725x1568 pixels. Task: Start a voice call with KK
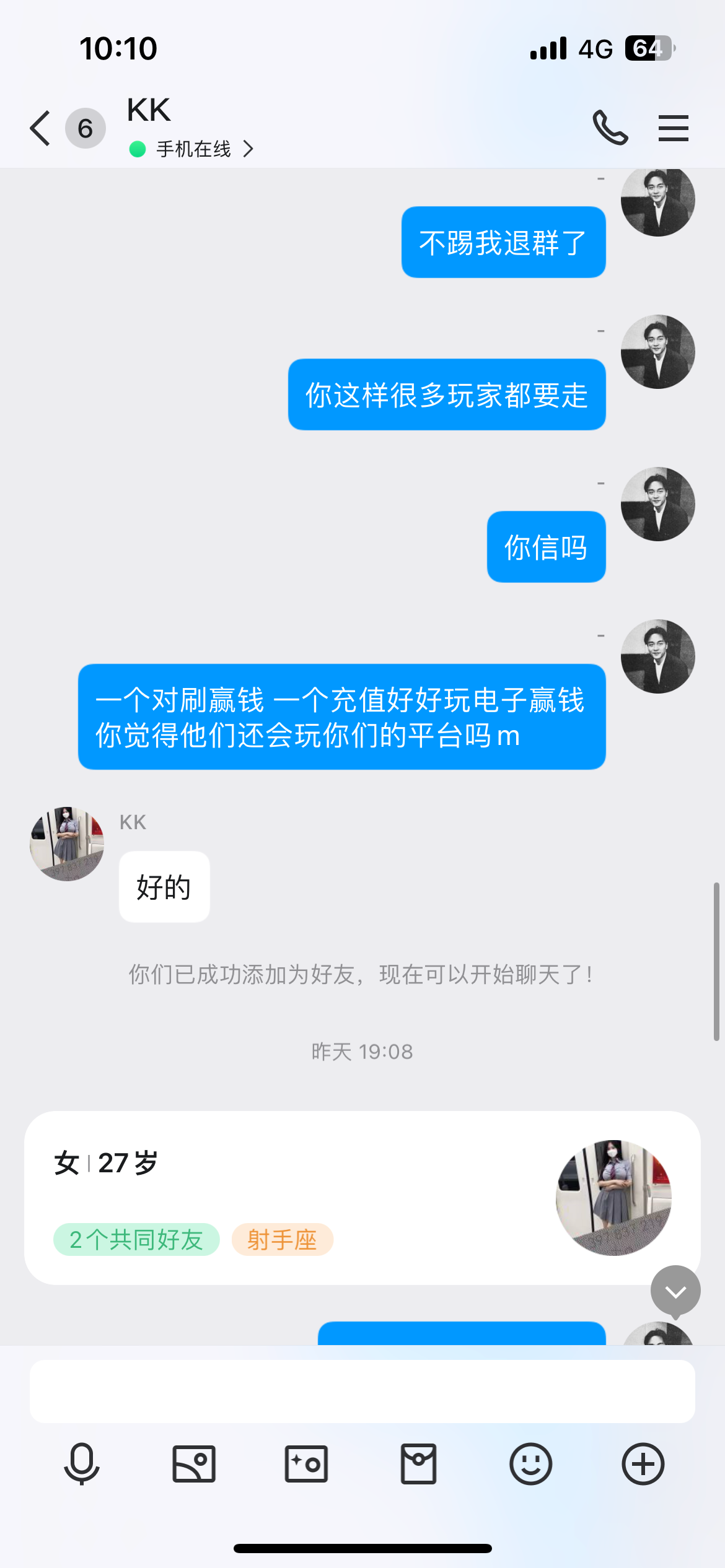pos(610,128)
